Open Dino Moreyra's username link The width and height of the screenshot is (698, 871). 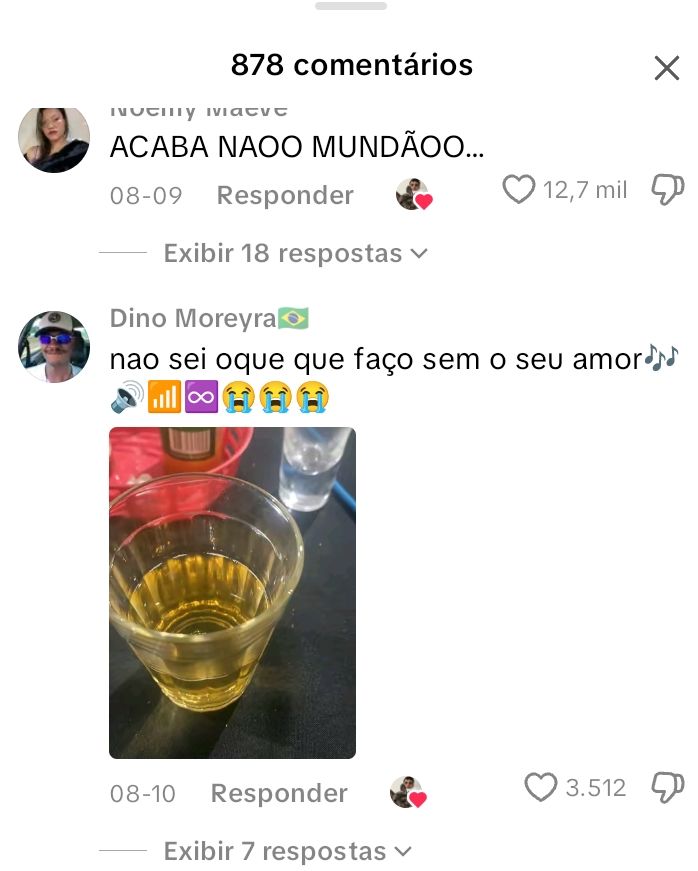click(193, 319)
